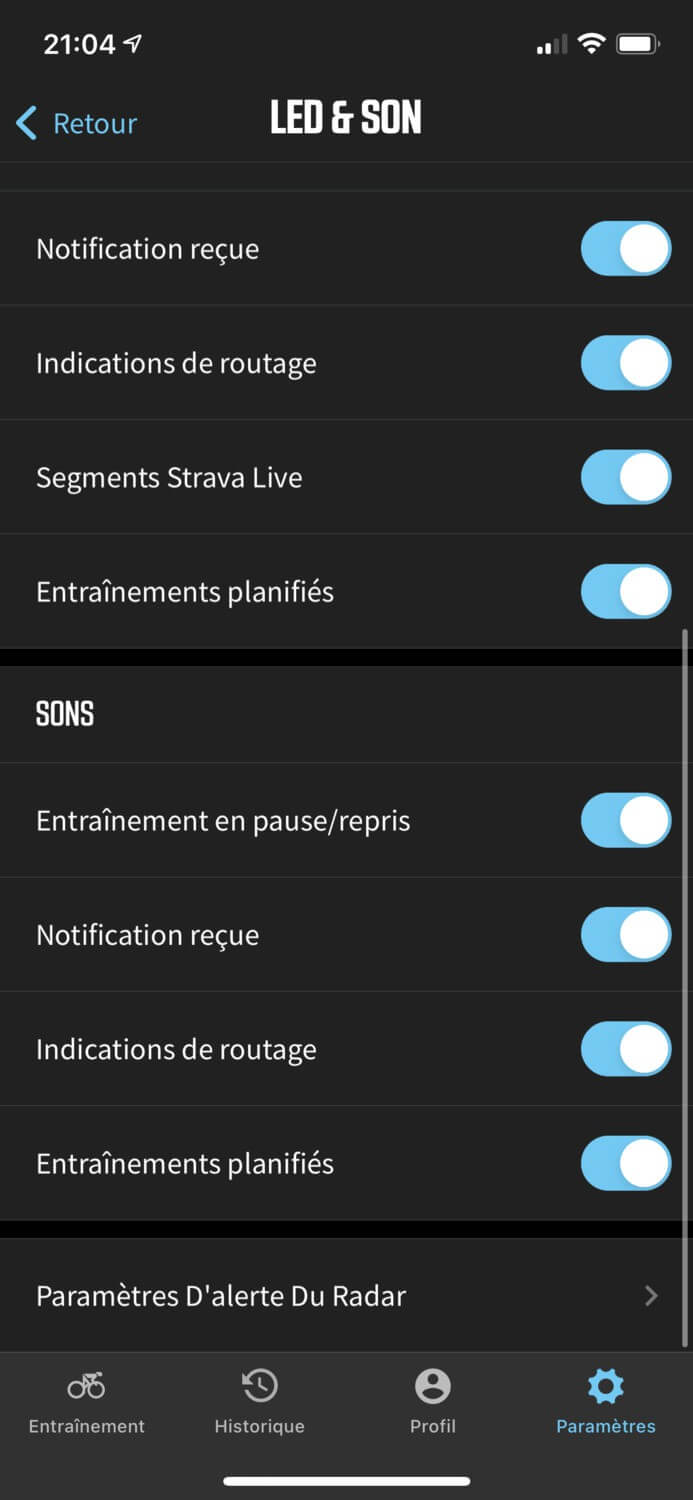
Task: Turn off LED Indications de routage
Action: tap(626, 363)
